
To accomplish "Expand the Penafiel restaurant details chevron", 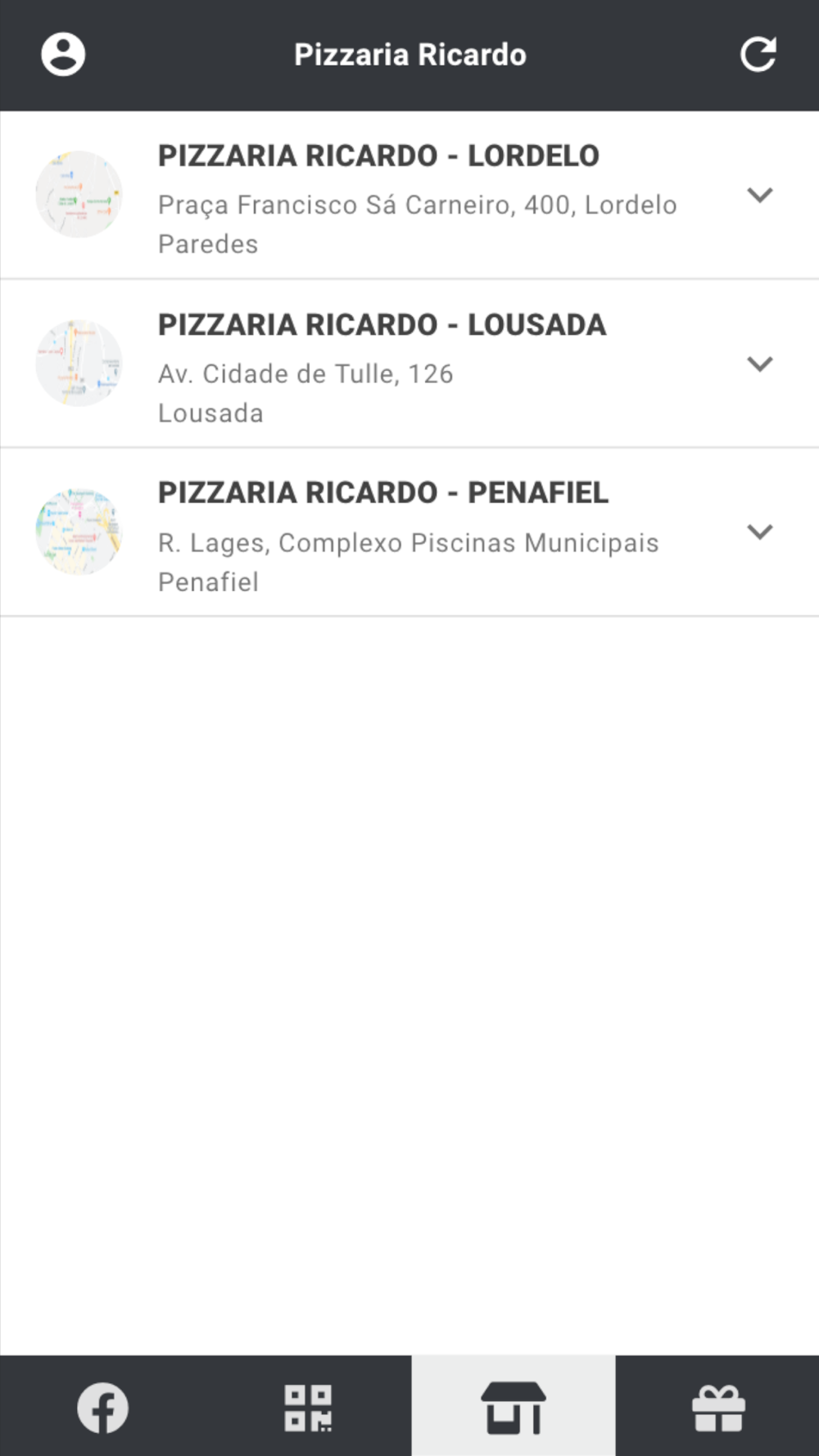I will click(760, 532).
